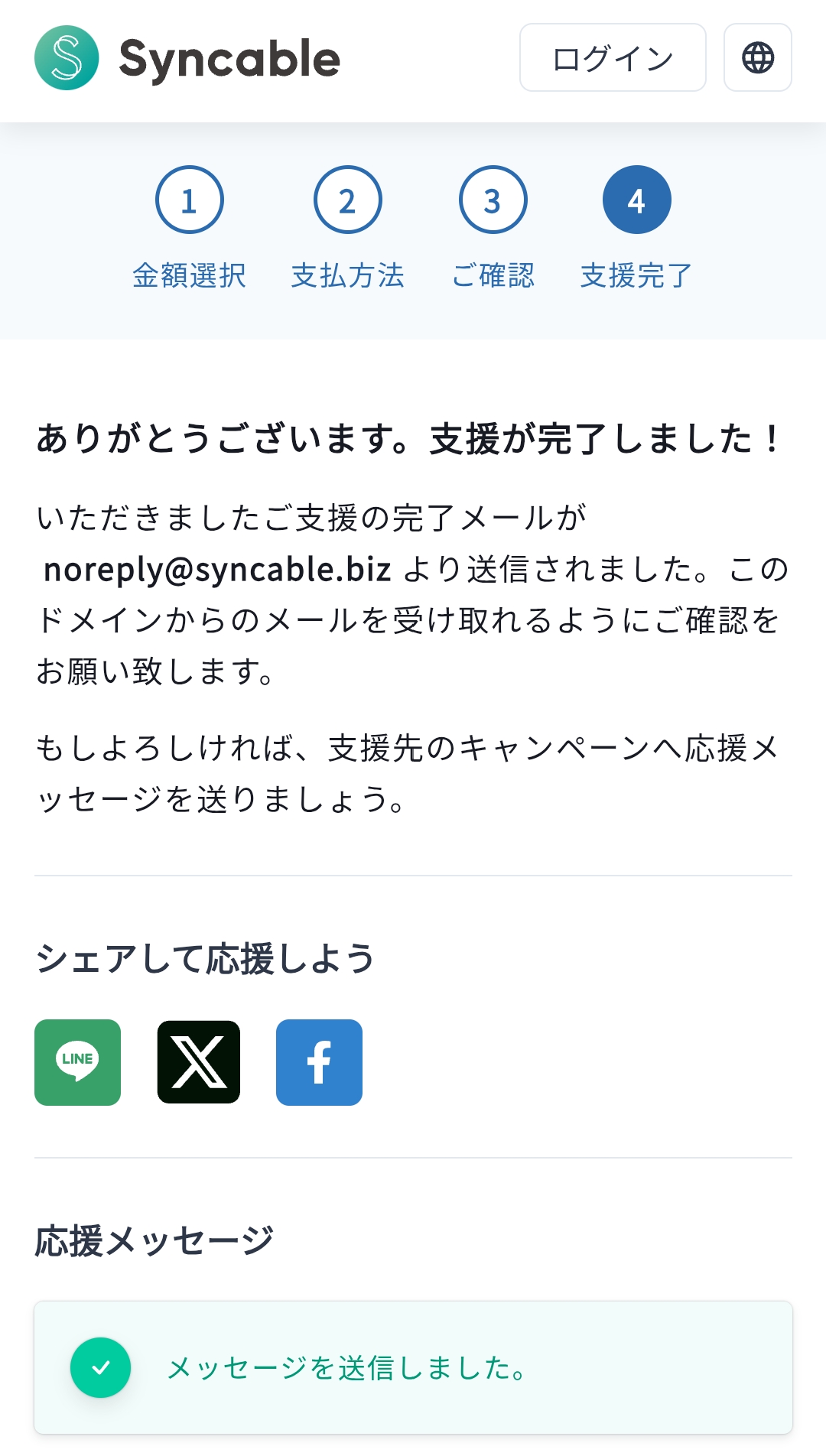
Task: Share the campaign on X
Action: click(198, 1062)
